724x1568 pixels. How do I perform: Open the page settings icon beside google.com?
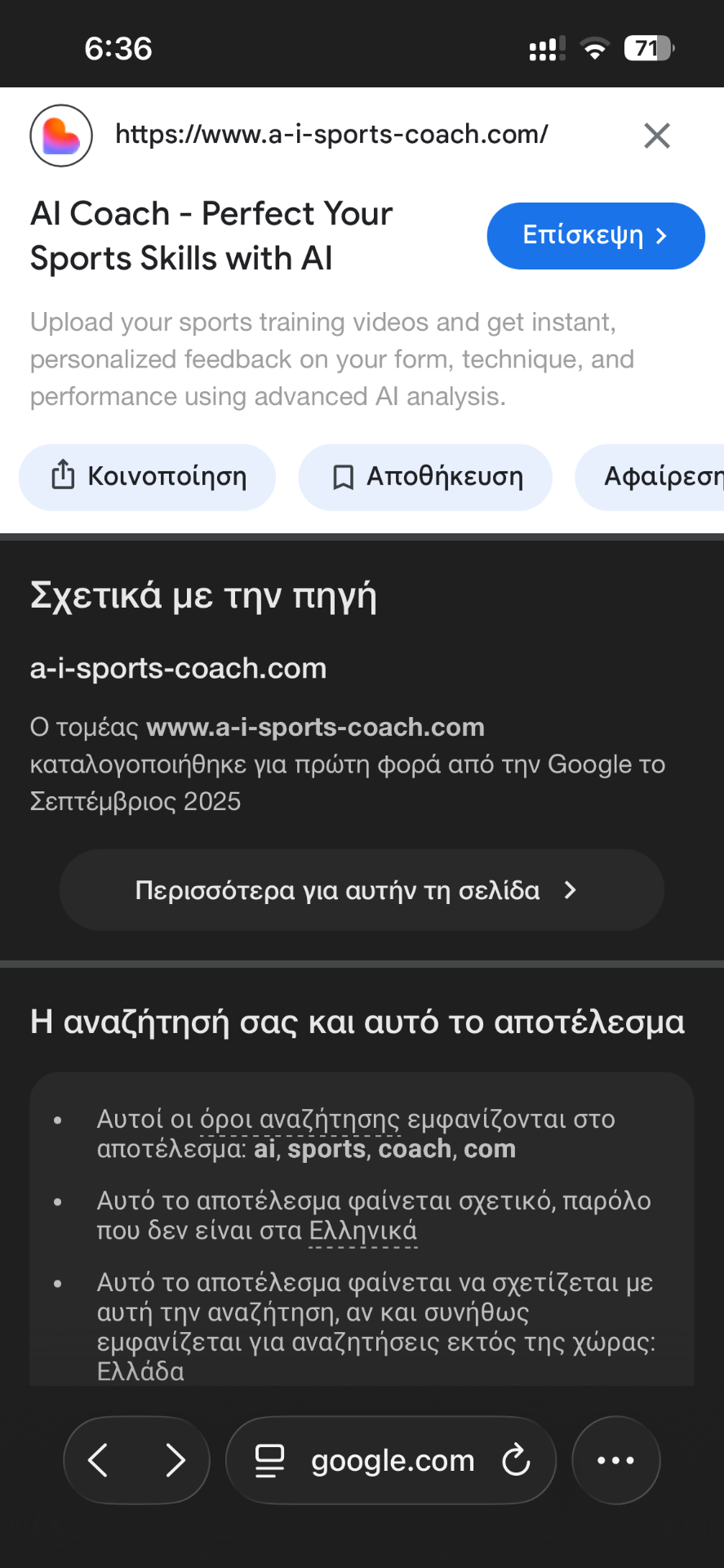[x=269, y=1460]
